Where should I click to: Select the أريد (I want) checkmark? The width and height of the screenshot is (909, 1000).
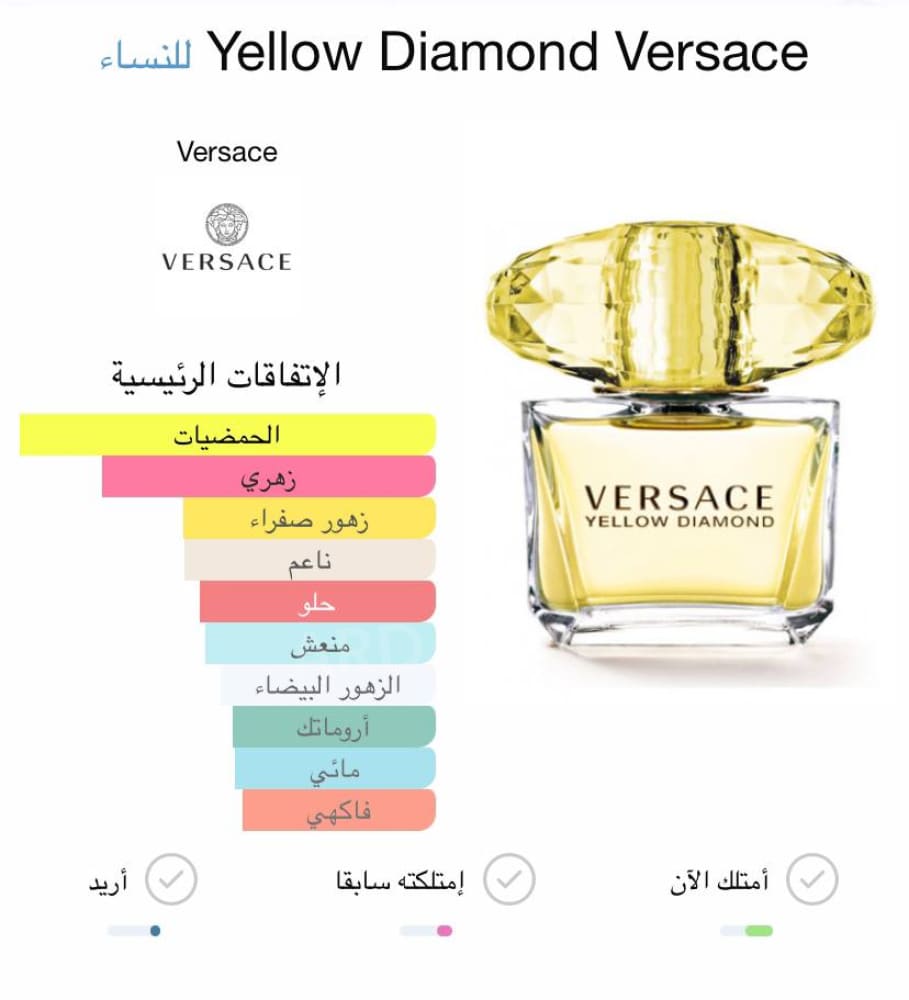click(x=171, y=880)
